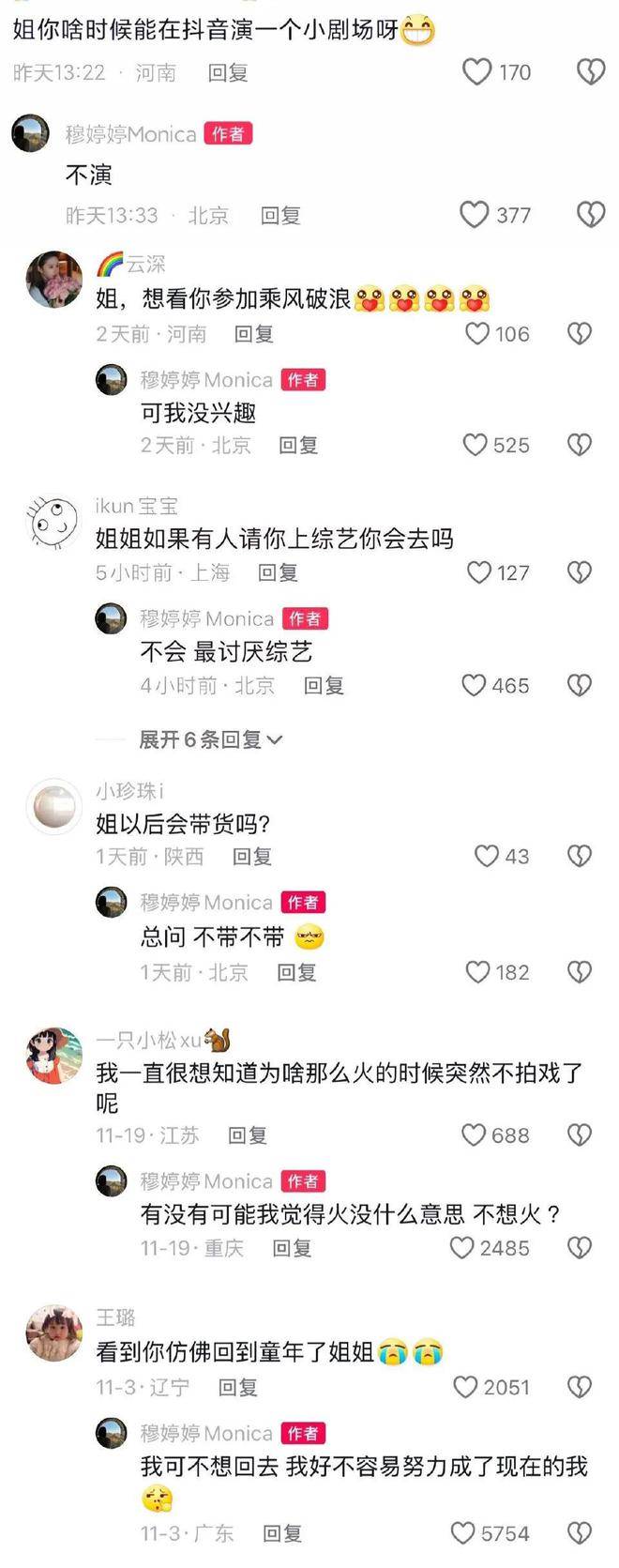Reply to 一只小松xu's comment
Screen dimensions: 619x1568
pyautogui.click(x=248, y=1135)
